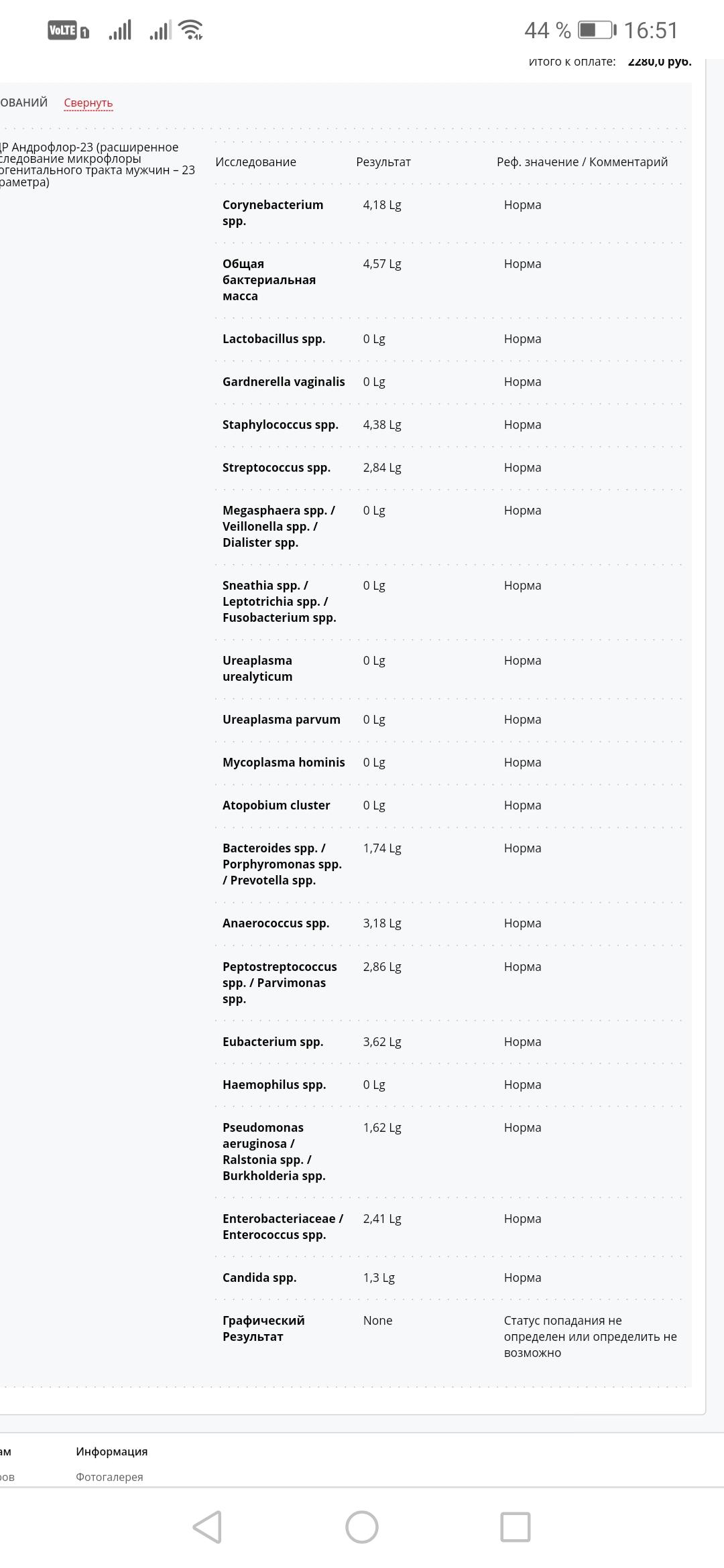Open the Фотогалерея footer link
The height and width of the screenshot is (1568, 724).
pyautogui.click(x=109, y=1477)
